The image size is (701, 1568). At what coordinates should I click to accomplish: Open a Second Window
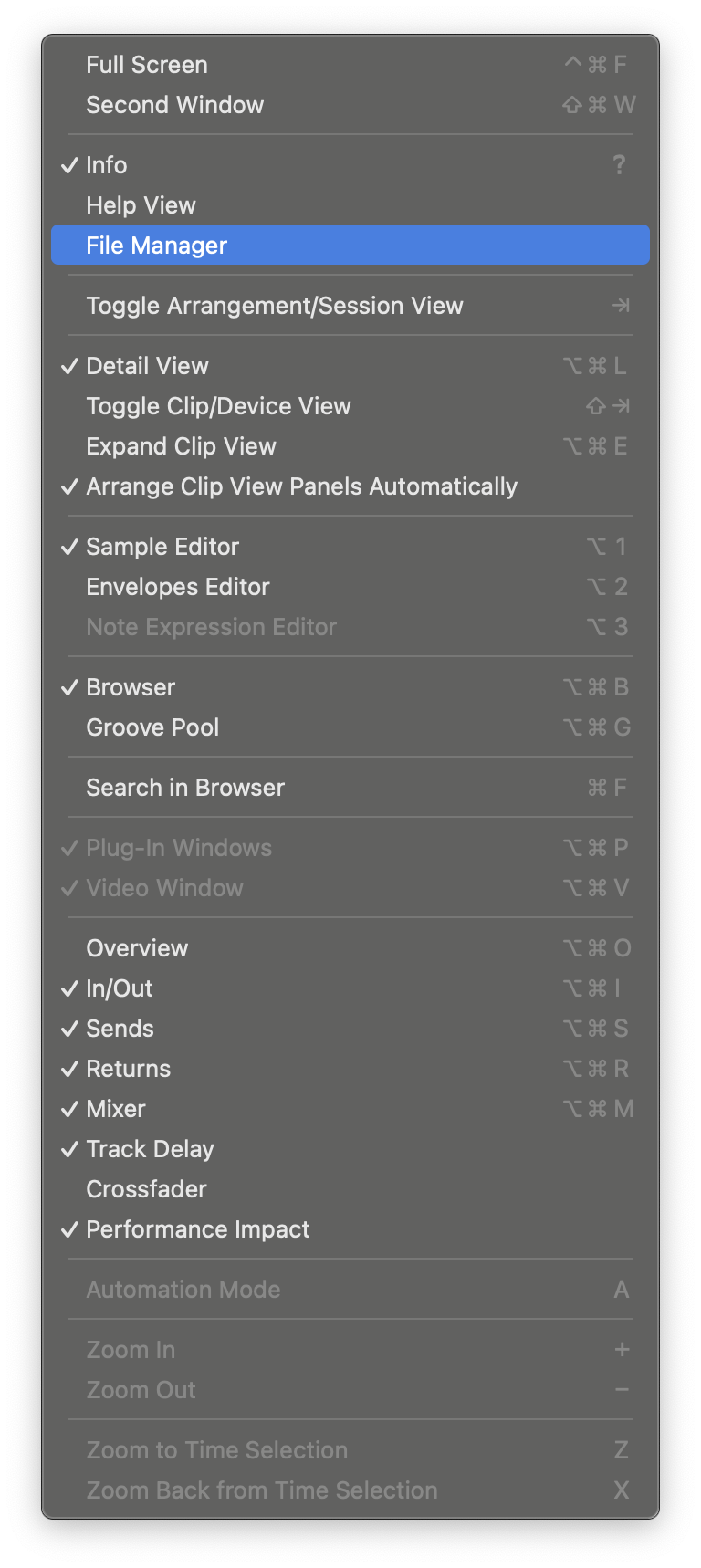coord(174,105)
